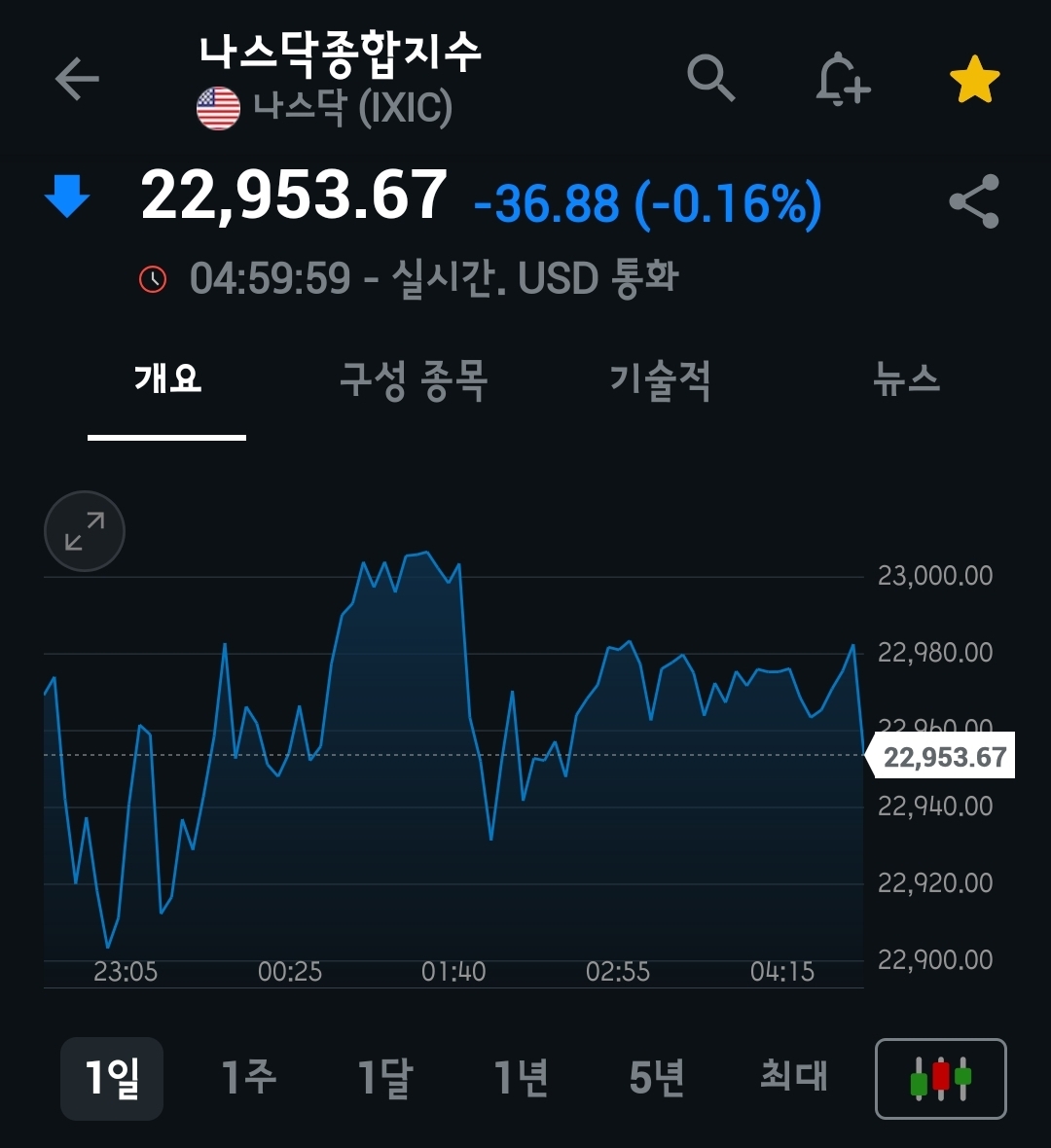
Task: Expand the chart to fullscreen
Action: point(85,531)
